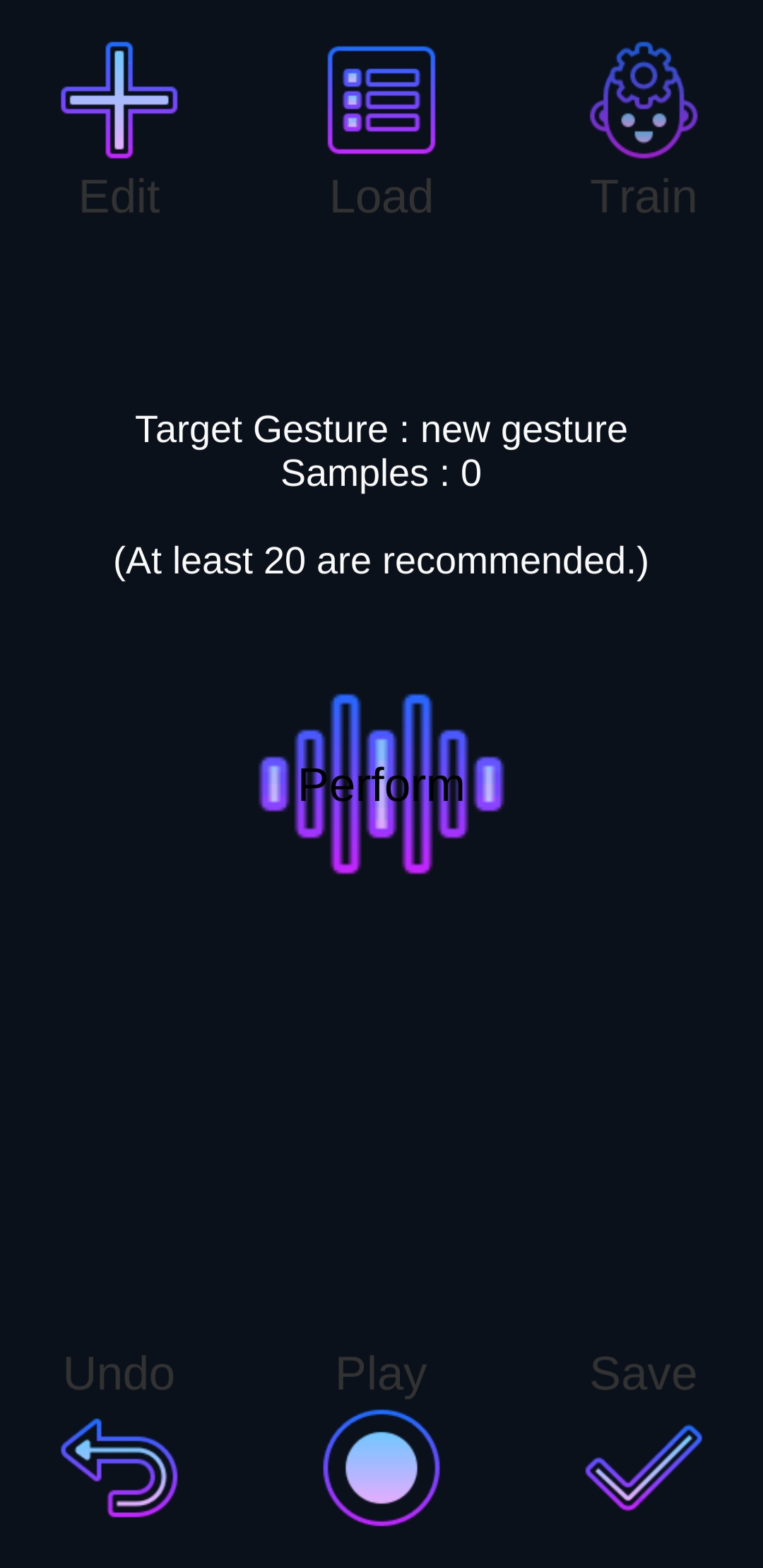Viewport: 763px width, 1568px height.
Task: Select the Train label at top right
Action: 643,196
